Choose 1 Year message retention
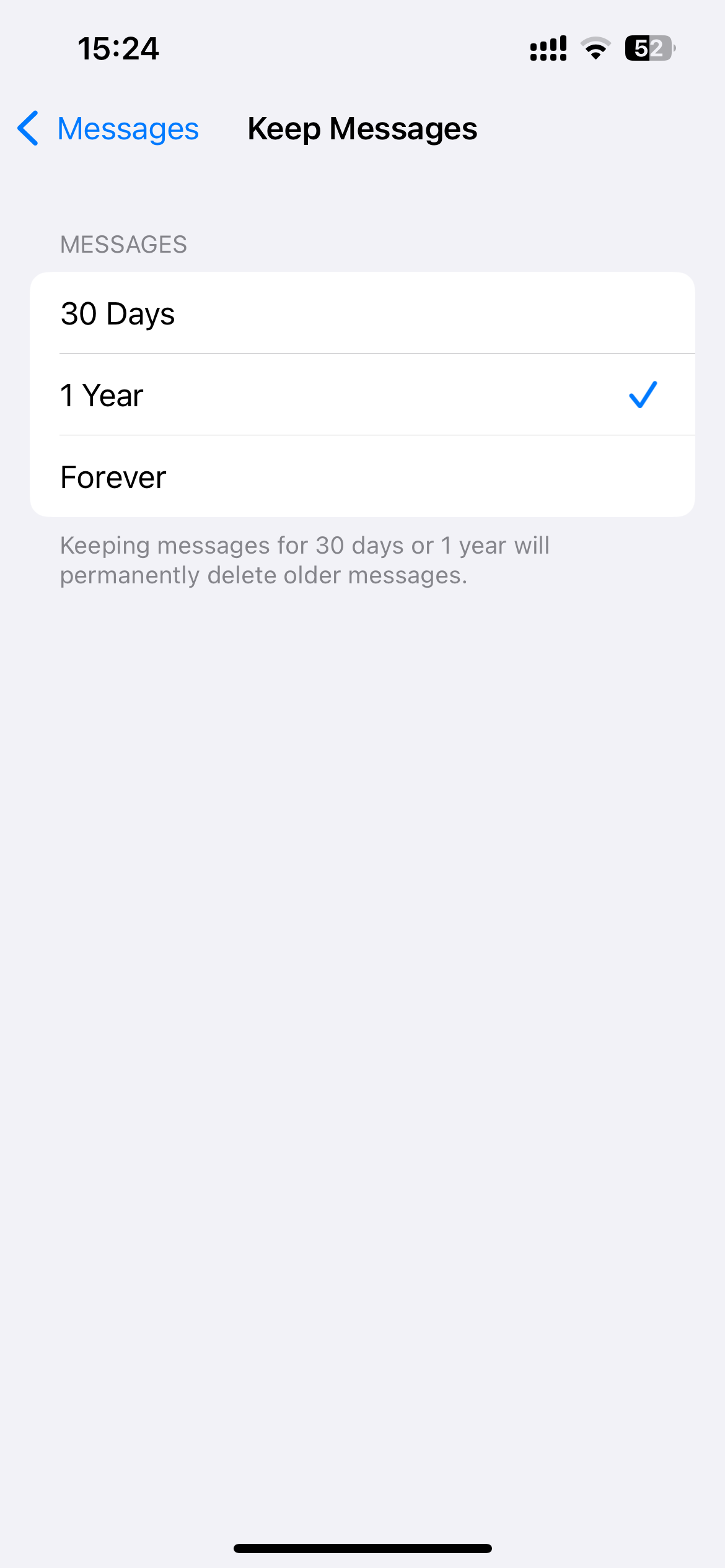Viewport: 725px width, 1568px height. [362, 395]
